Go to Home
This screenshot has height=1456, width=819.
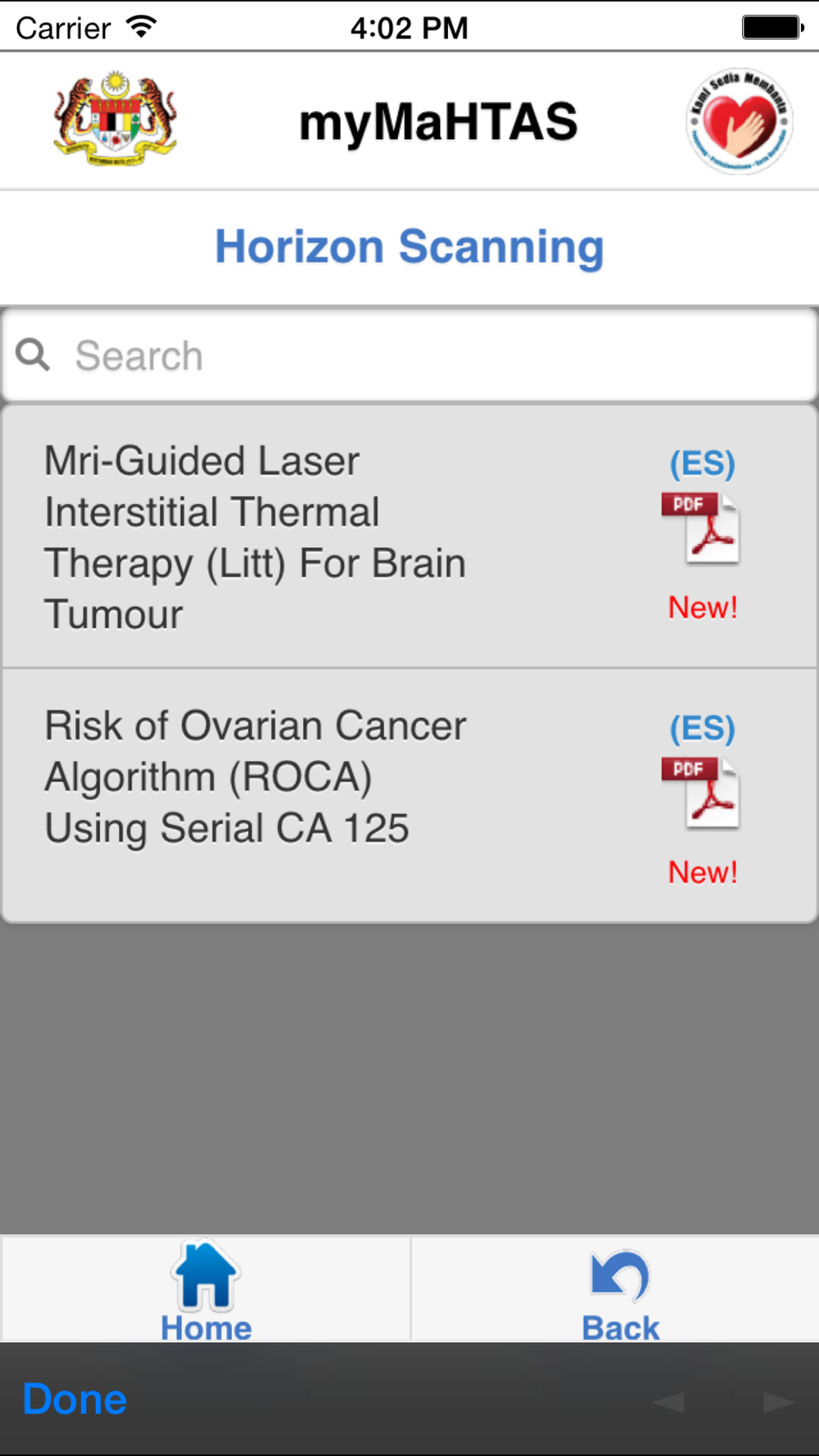click(206, 1289)
